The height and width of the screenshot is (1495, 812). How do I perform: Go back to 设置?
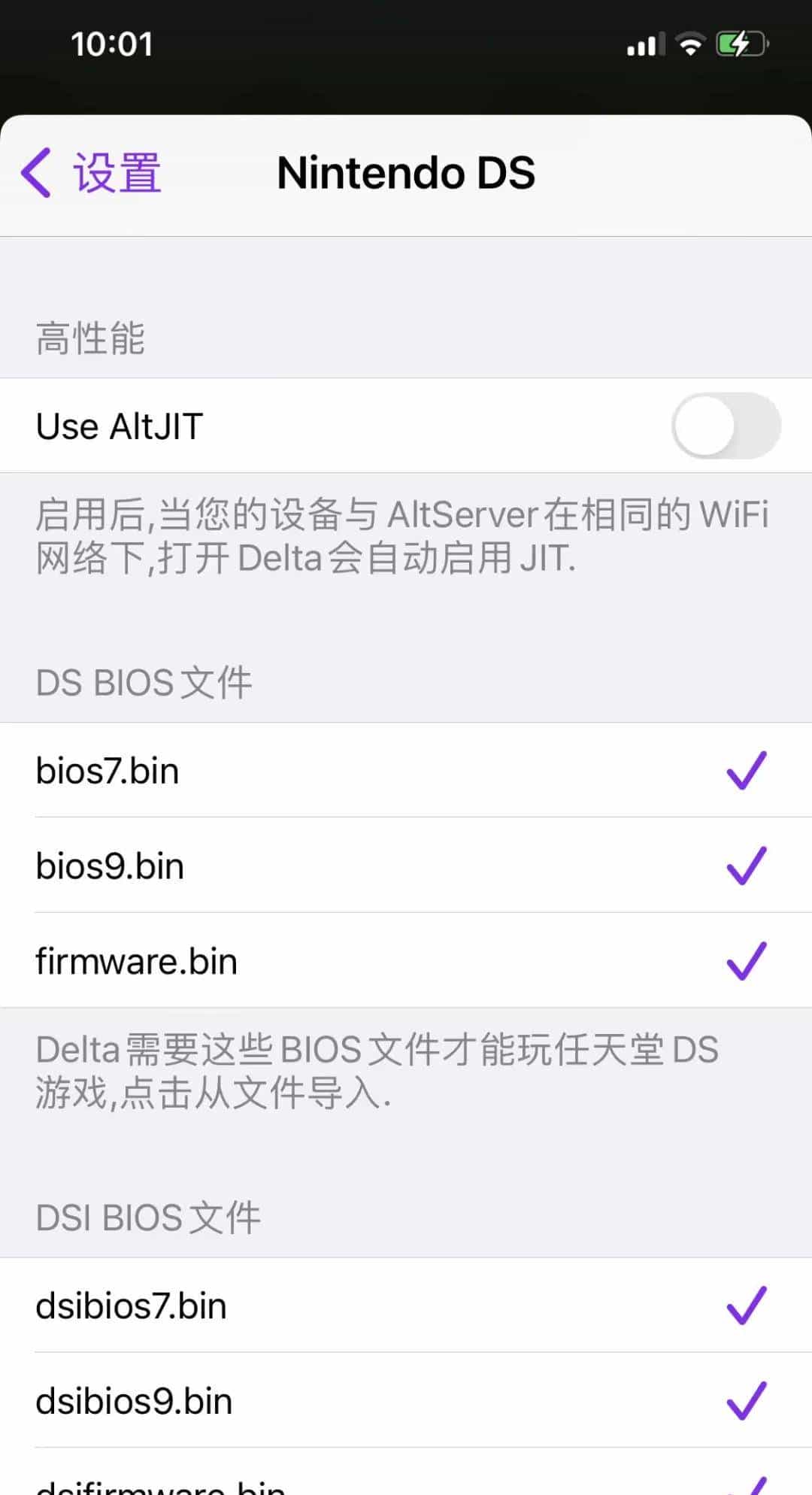90,173
